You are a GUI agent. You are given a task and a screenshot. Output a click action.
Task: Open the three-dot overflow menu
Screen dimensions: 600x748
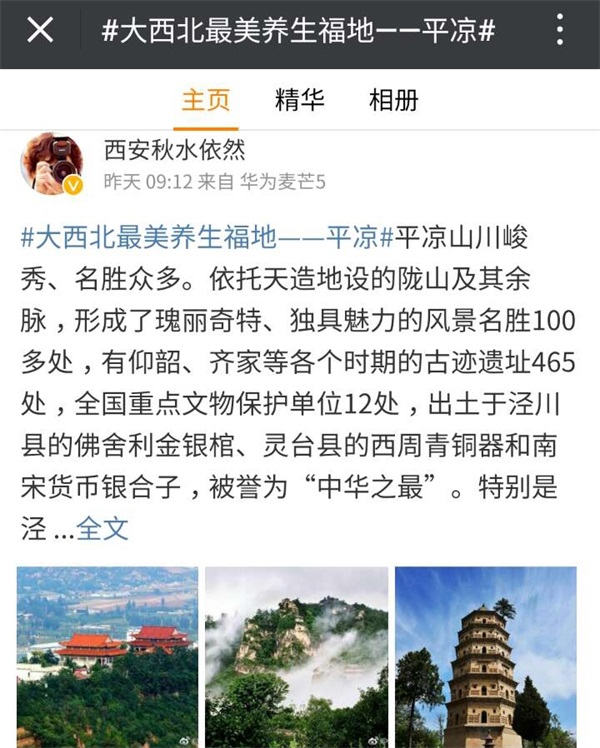pos(560,30)
